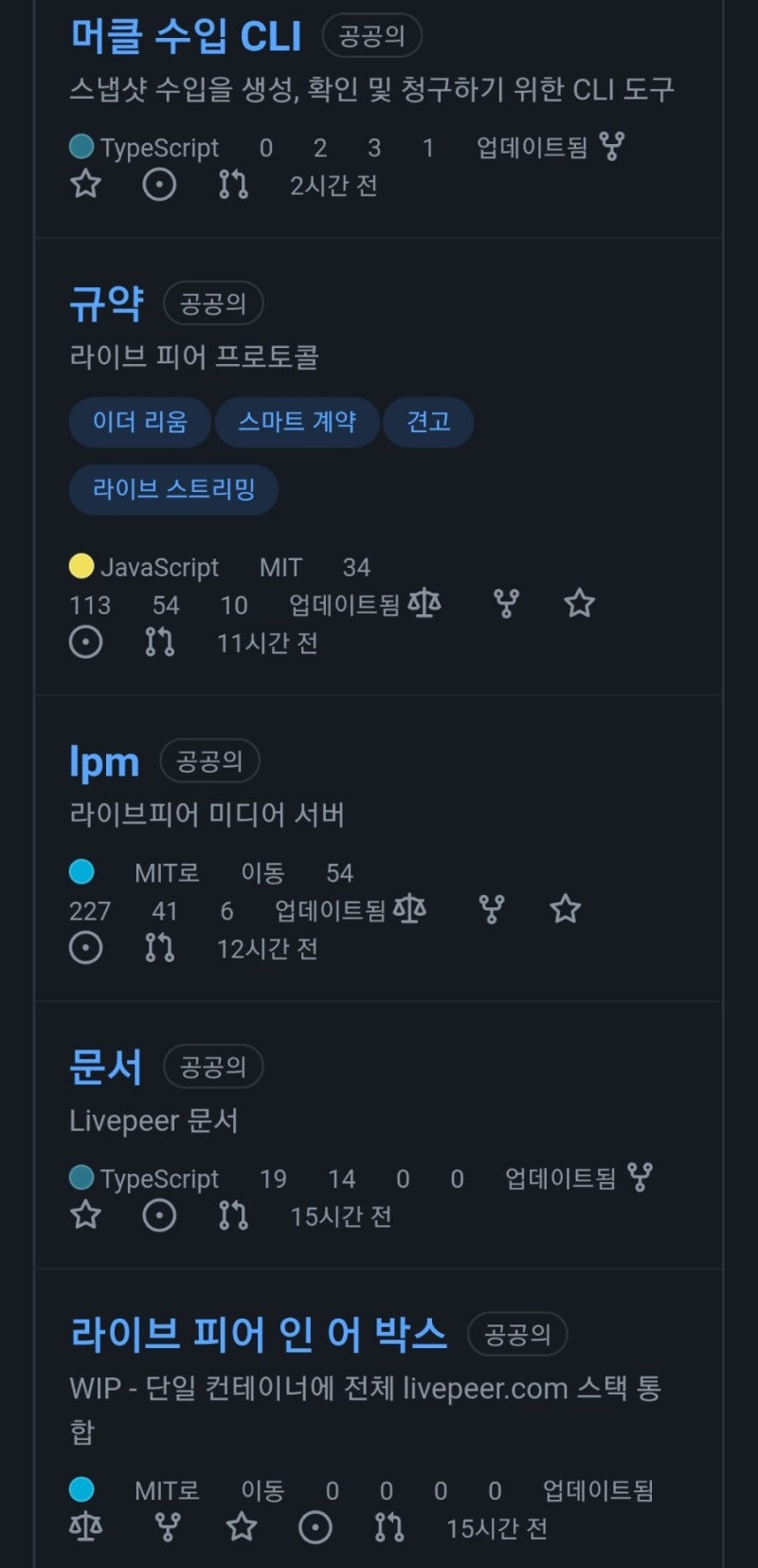Select the 라이브 스트리밍 topic tag

tap(173, 490)
